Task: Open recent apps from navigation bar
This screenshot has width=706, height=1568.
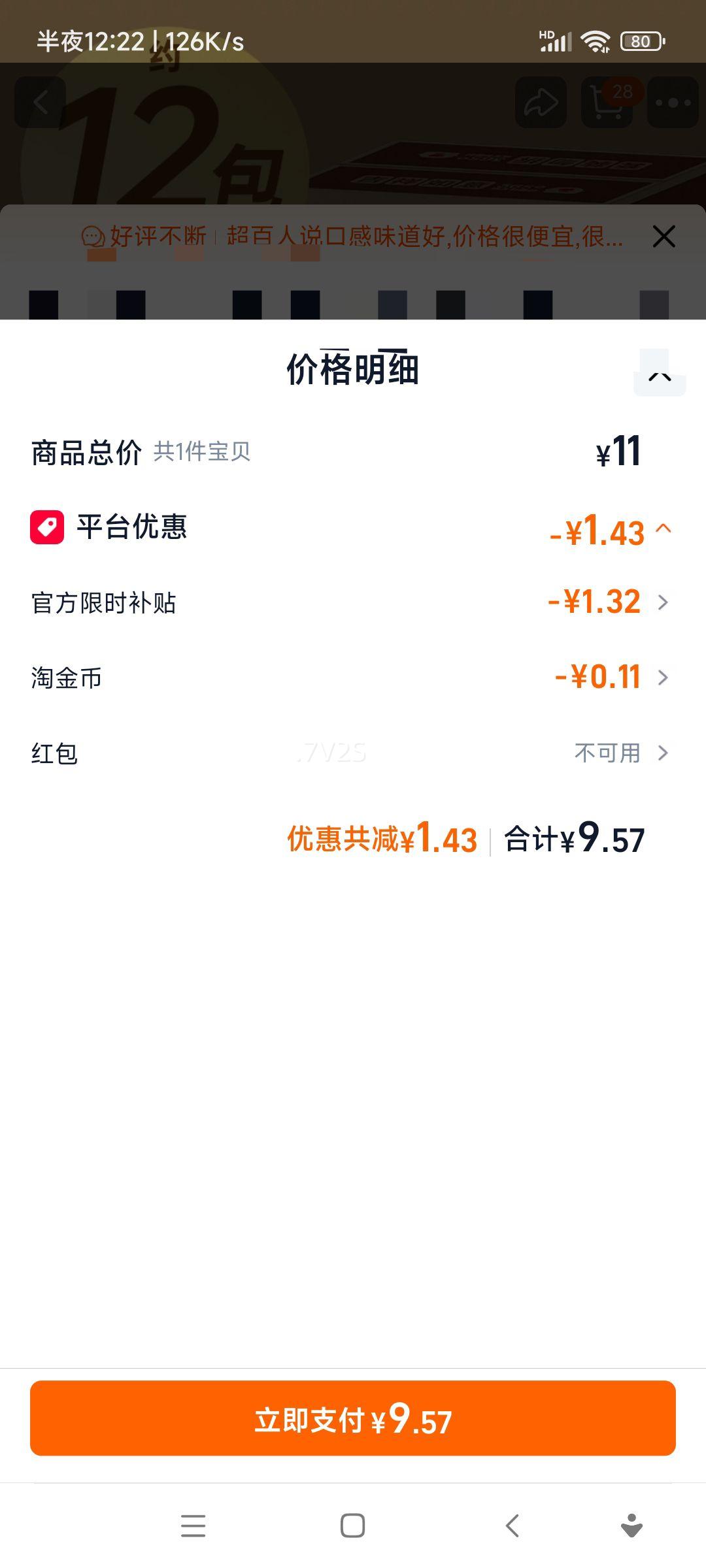Action: (x=193, y=1526)
